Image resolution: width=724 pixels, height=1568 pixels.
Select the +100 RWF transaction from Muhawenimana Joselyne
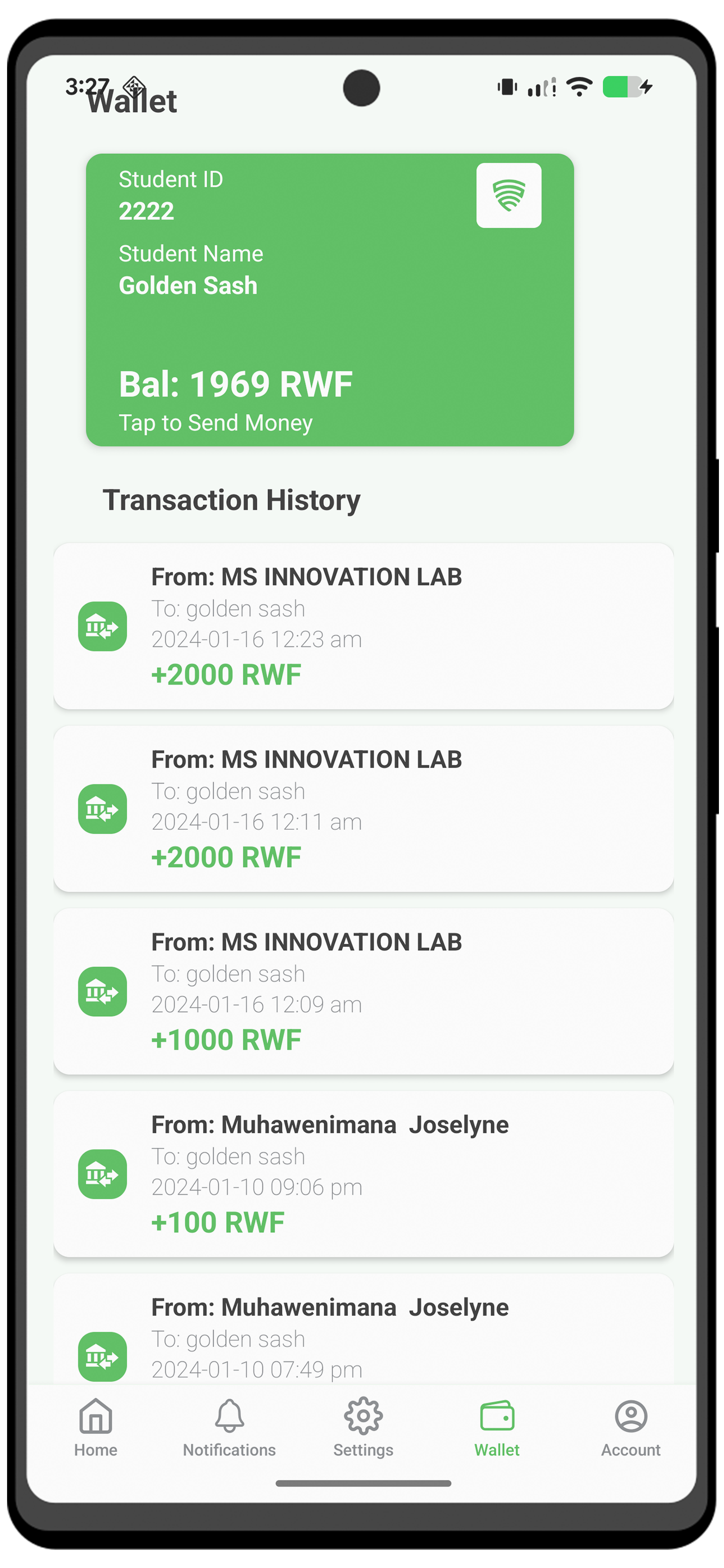[x=363, y=1173]
